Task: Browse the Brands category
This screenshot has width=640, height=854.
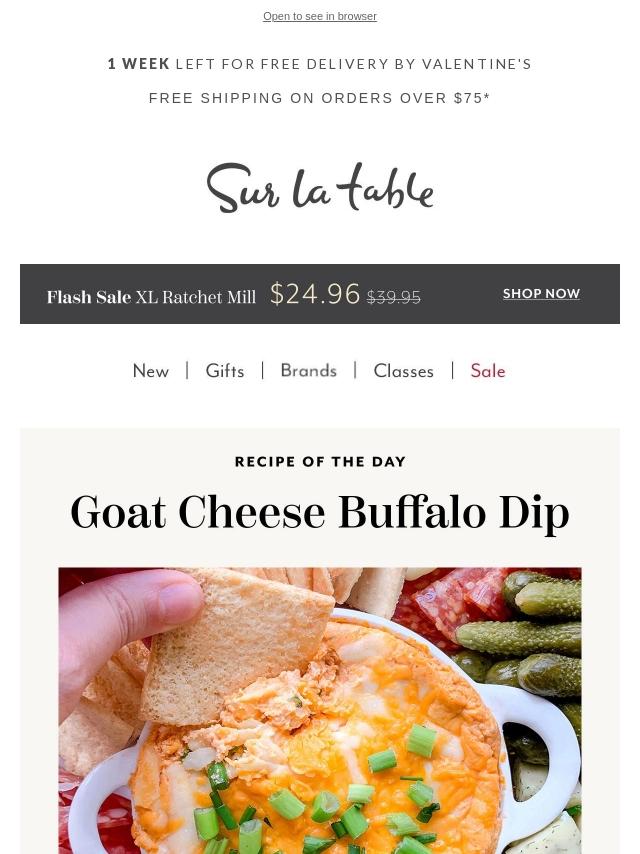Action: tap(308, 371)
